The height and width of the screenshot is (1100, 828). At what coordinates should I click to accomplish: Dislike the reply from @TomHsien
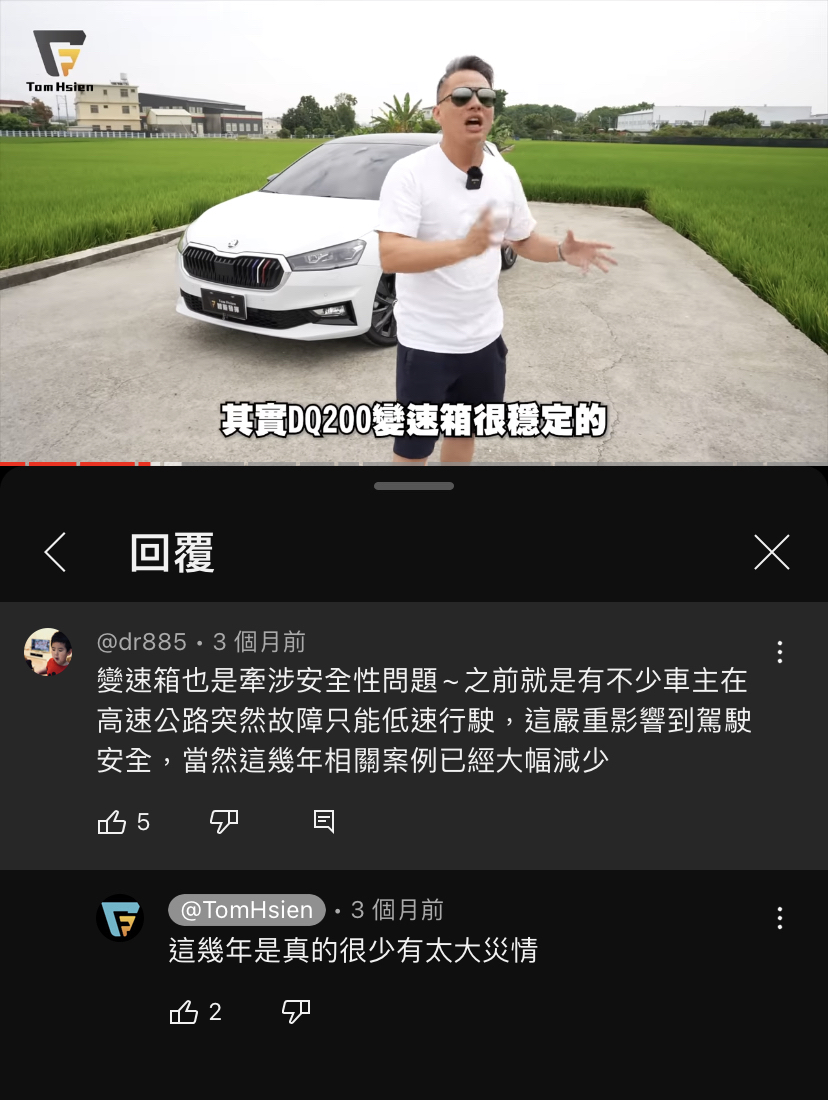[296, 1012]
